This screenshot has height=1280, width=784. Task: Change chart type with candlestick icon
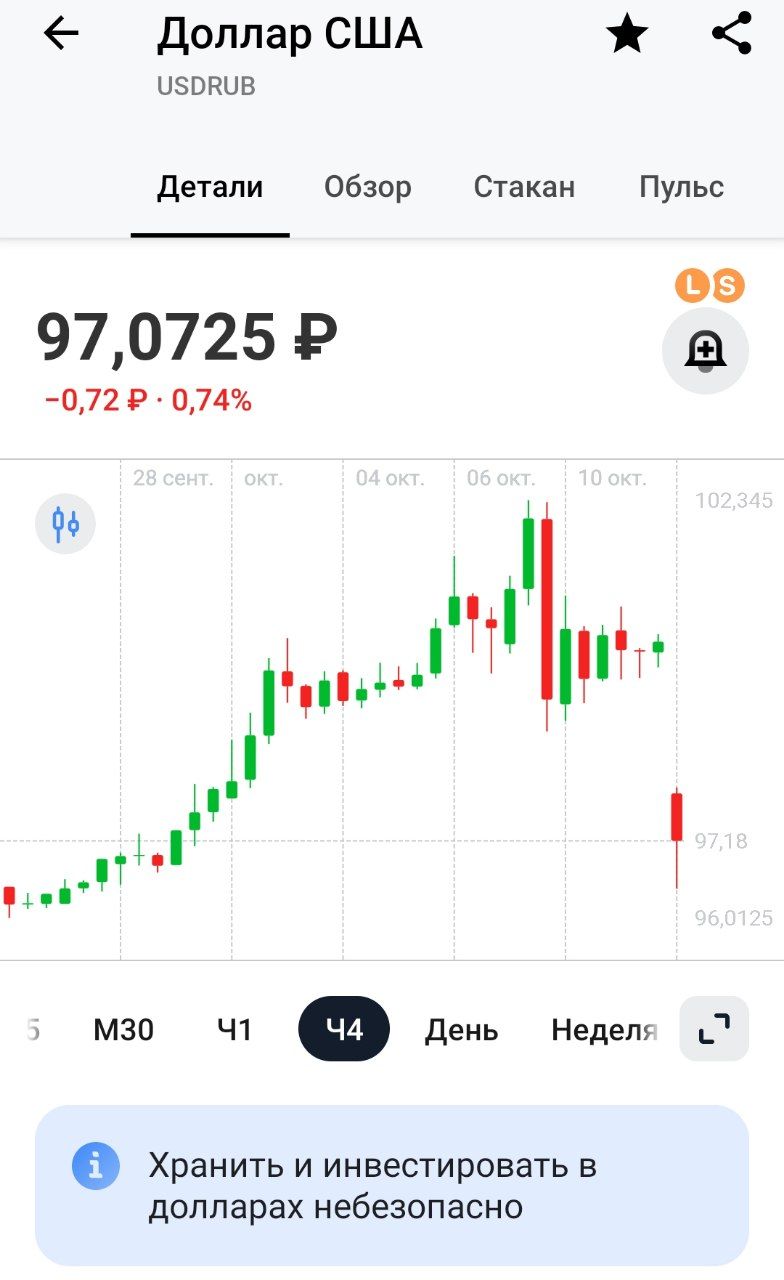tap(66, 523)
